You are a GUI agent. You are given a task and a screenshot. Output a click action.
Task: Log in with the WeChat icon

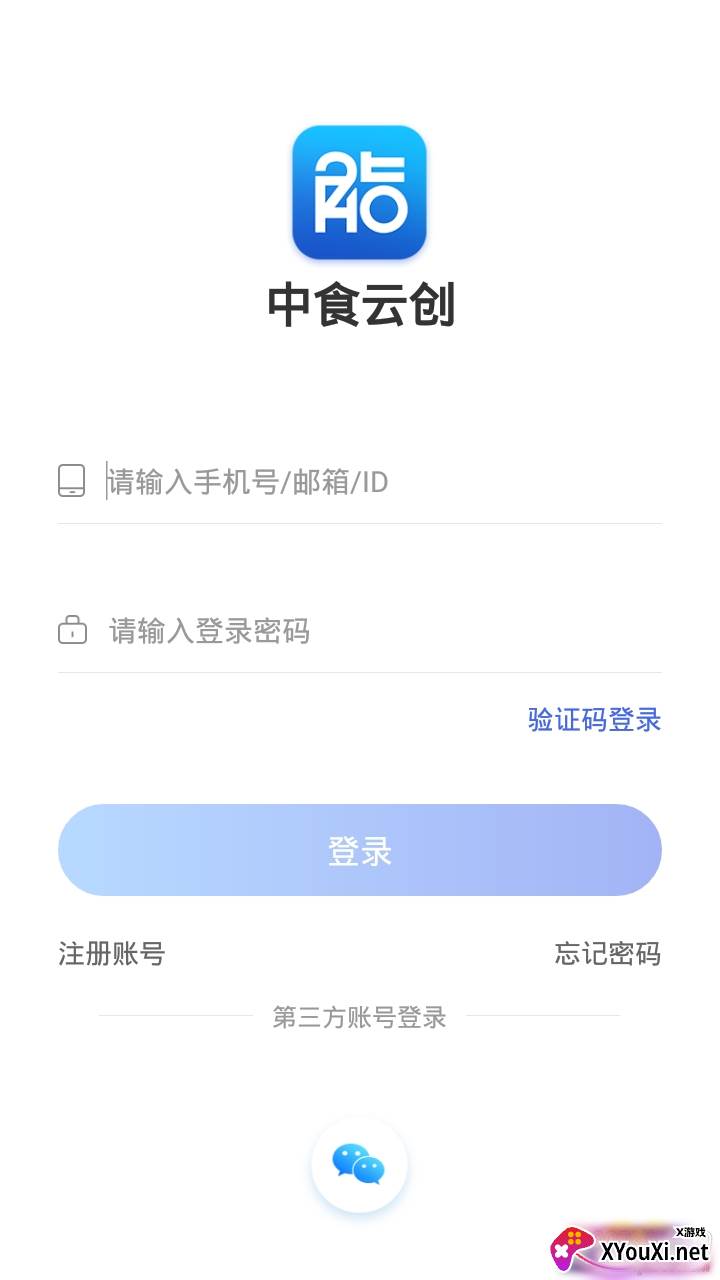click(x=359, y=1165)
